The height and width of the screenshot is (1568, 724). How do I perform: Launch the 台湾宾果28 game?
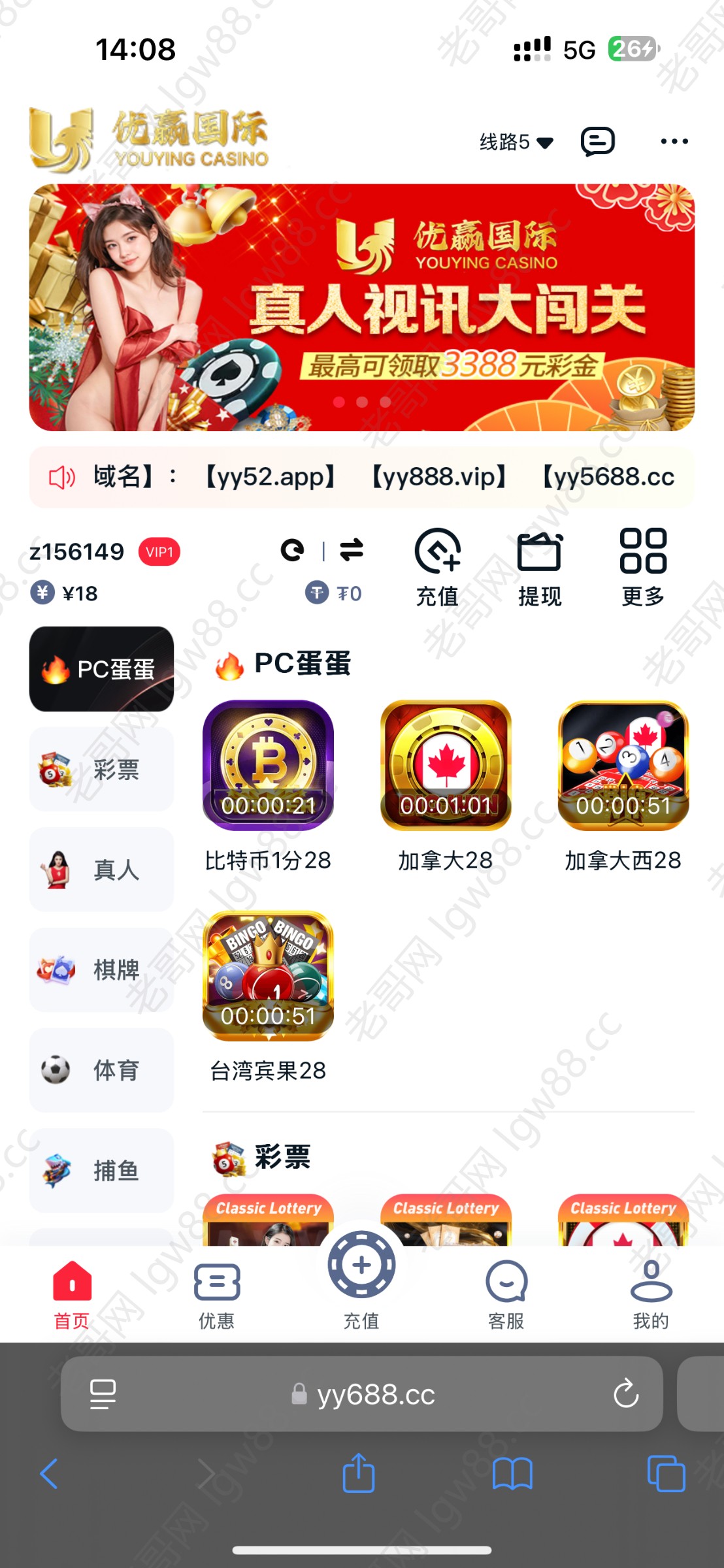pos(268,976)
